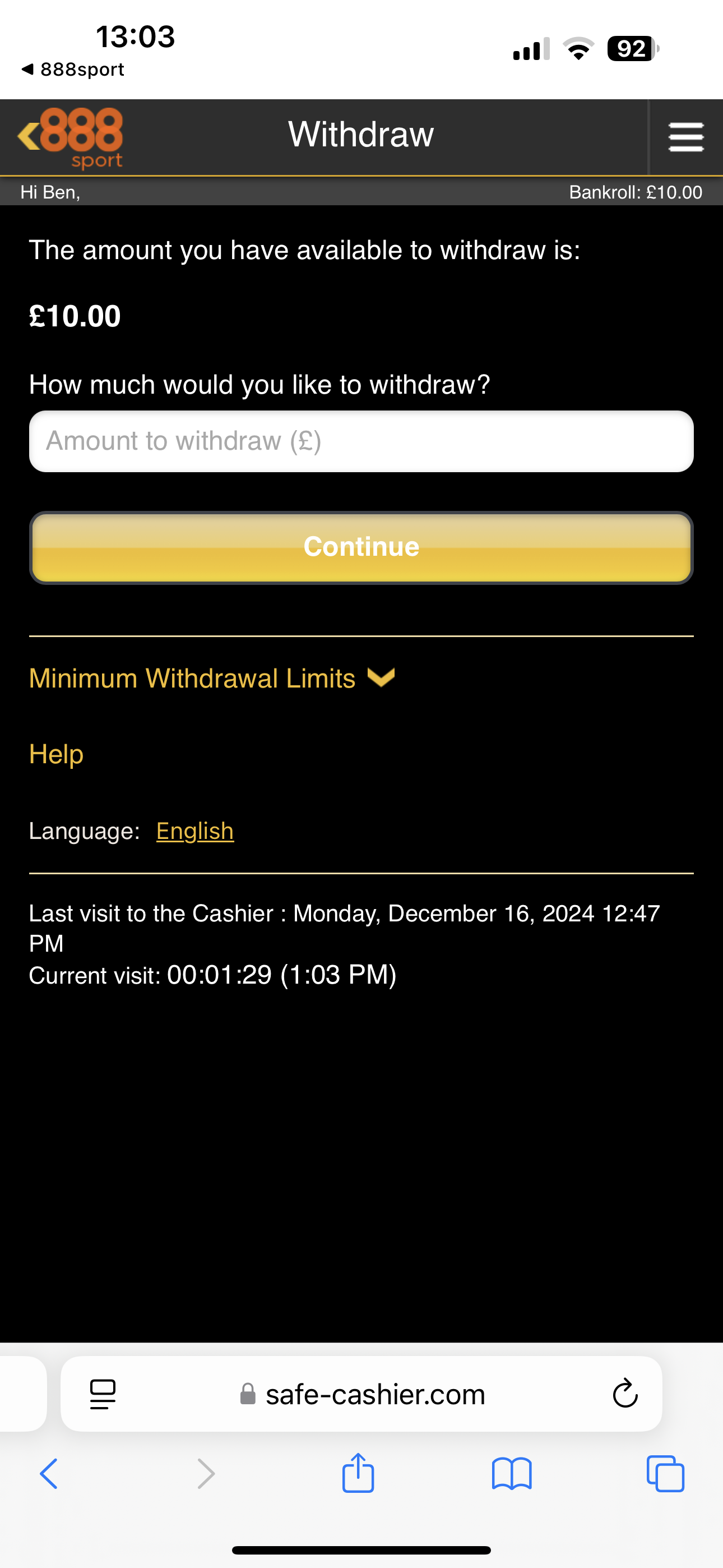This screenshot has width=723, height=1568.
Task: Navigate back using the Safari back arrow
Action: 49,1473
